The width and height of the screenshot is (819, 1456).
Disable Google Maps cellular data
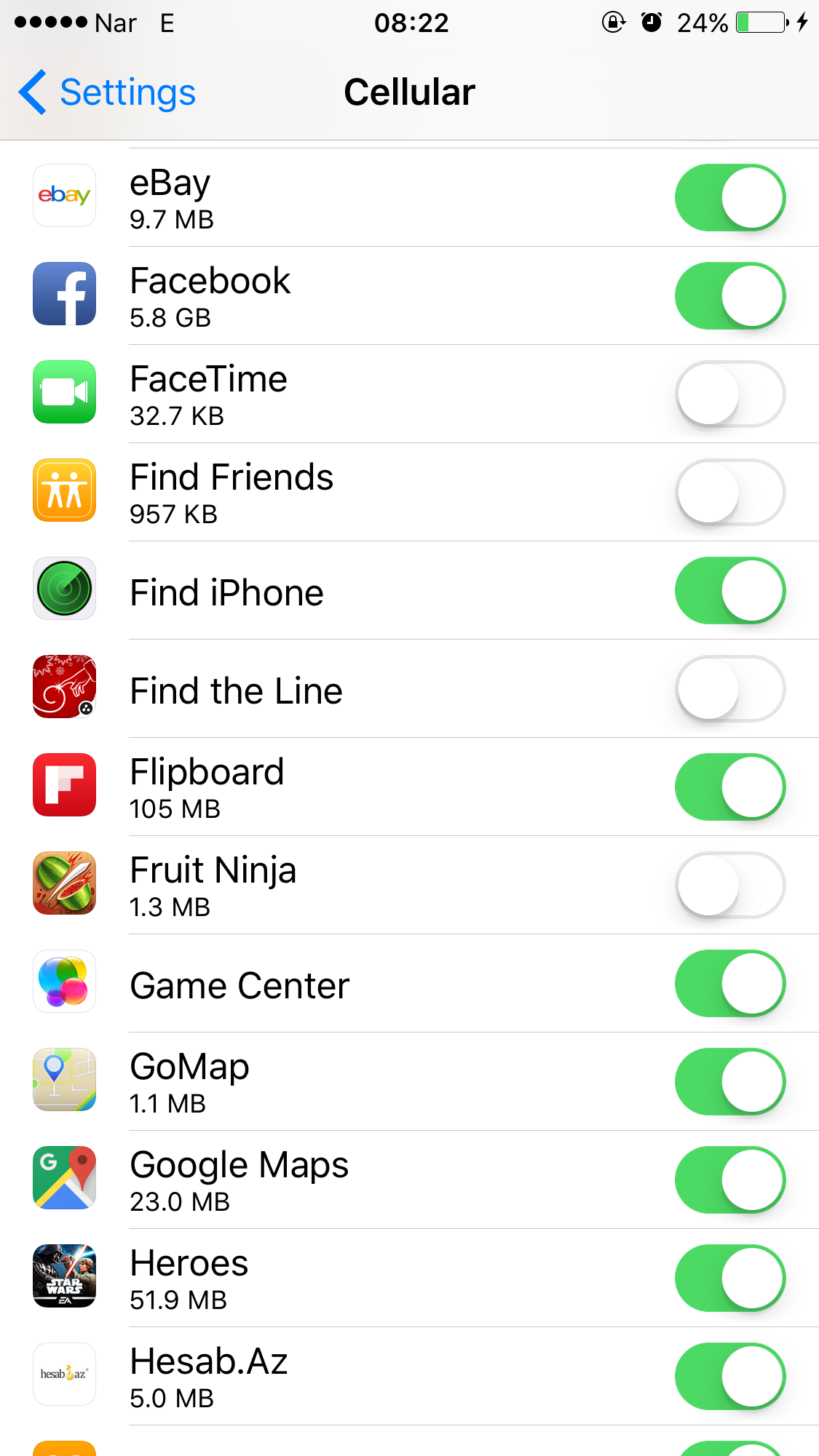point(729,1179)
